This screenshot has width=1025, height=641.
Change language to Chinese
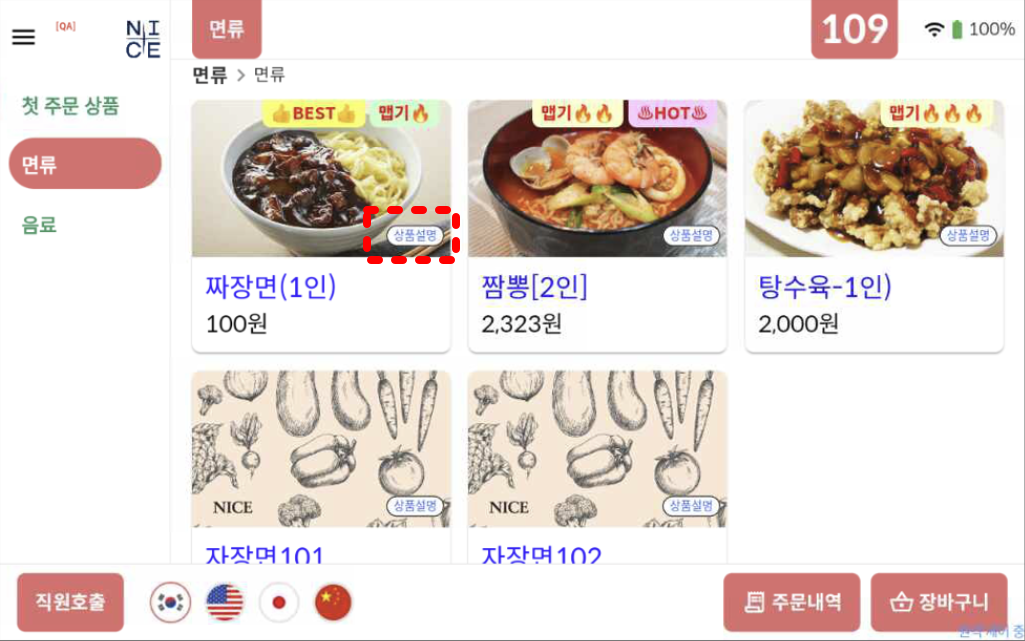click(x=333, y=602)
